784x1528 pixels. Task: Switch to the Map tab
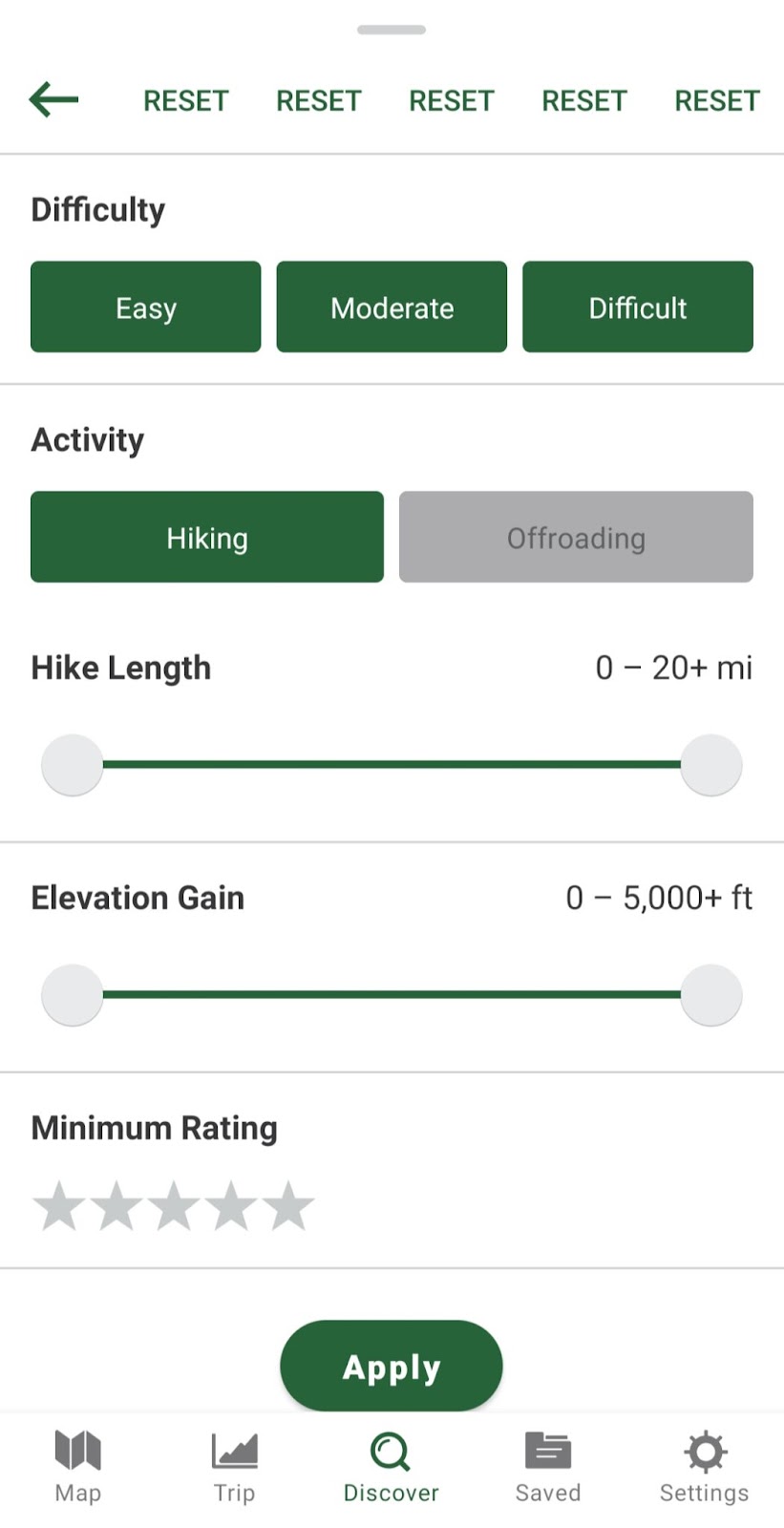tap(78, 1467)
